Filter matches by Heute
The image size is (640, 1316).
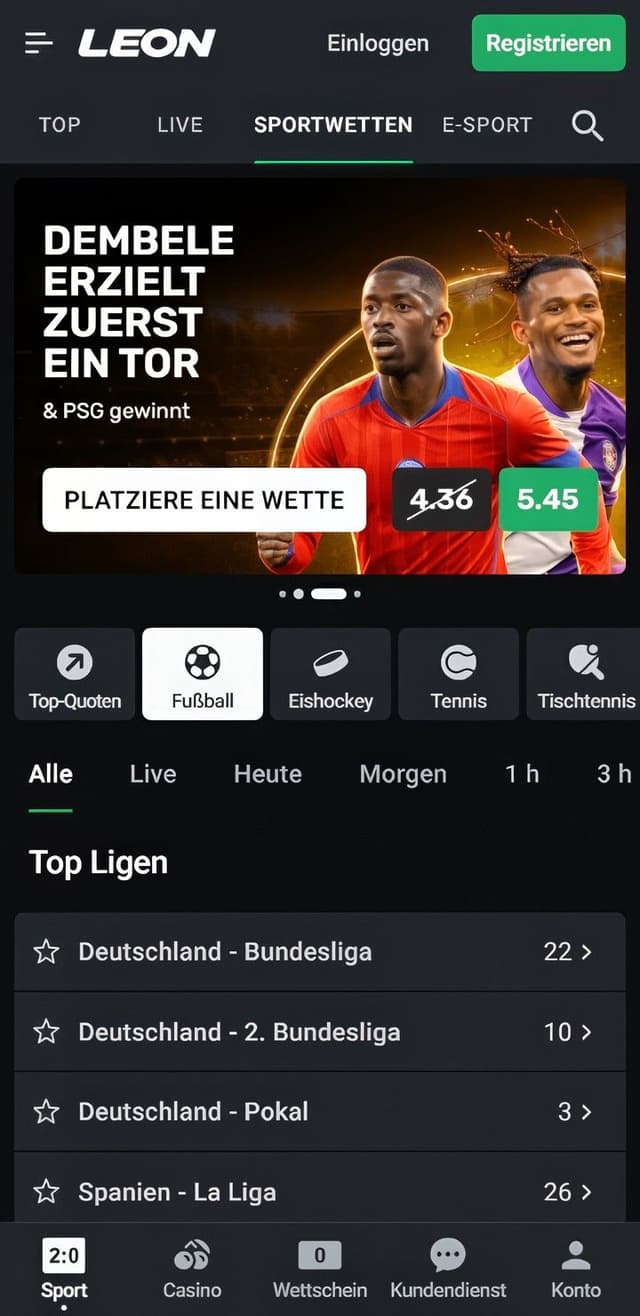[267, 774]
